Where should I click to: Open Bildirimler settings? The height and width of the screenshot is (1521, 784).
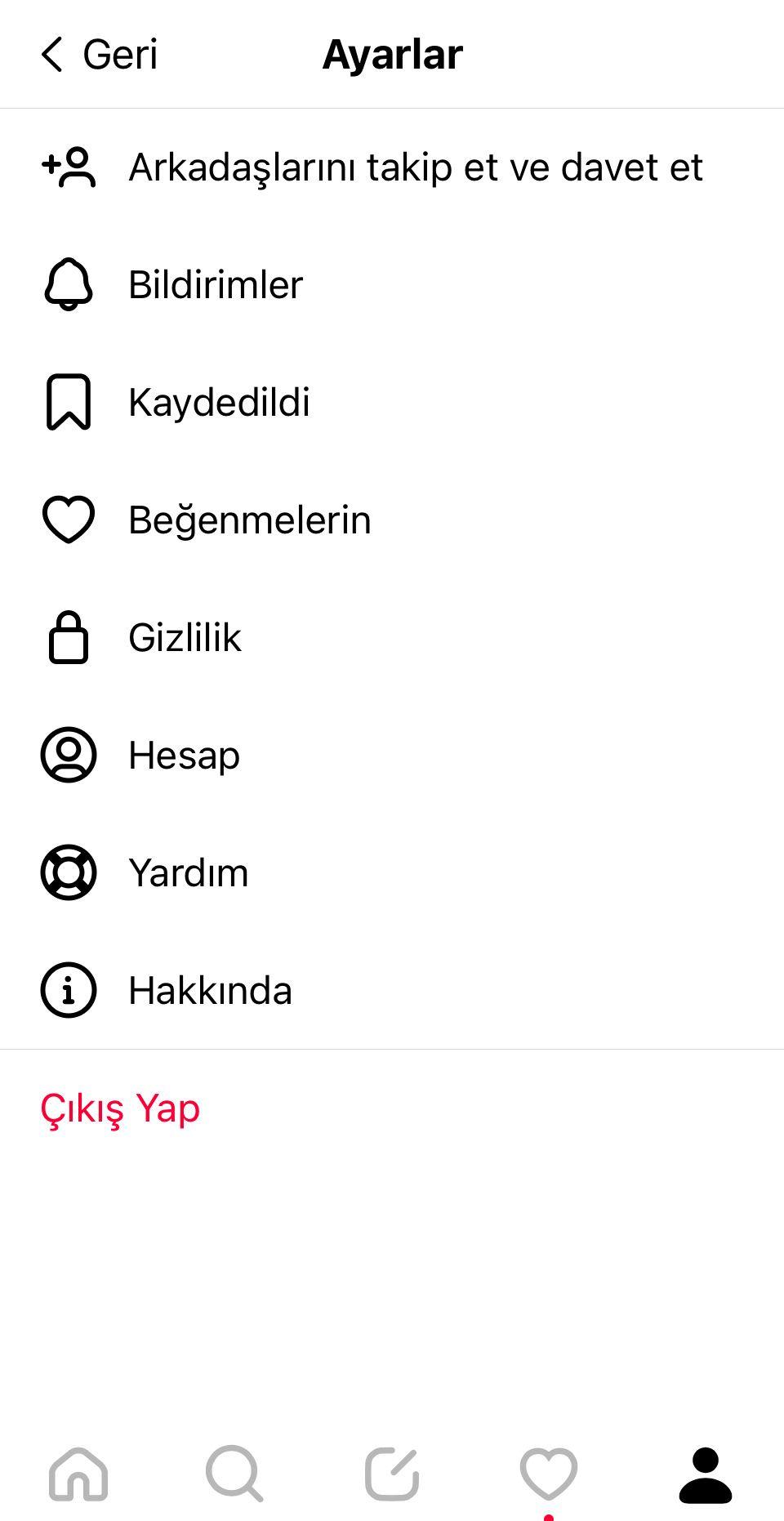(x=392, y=285)
